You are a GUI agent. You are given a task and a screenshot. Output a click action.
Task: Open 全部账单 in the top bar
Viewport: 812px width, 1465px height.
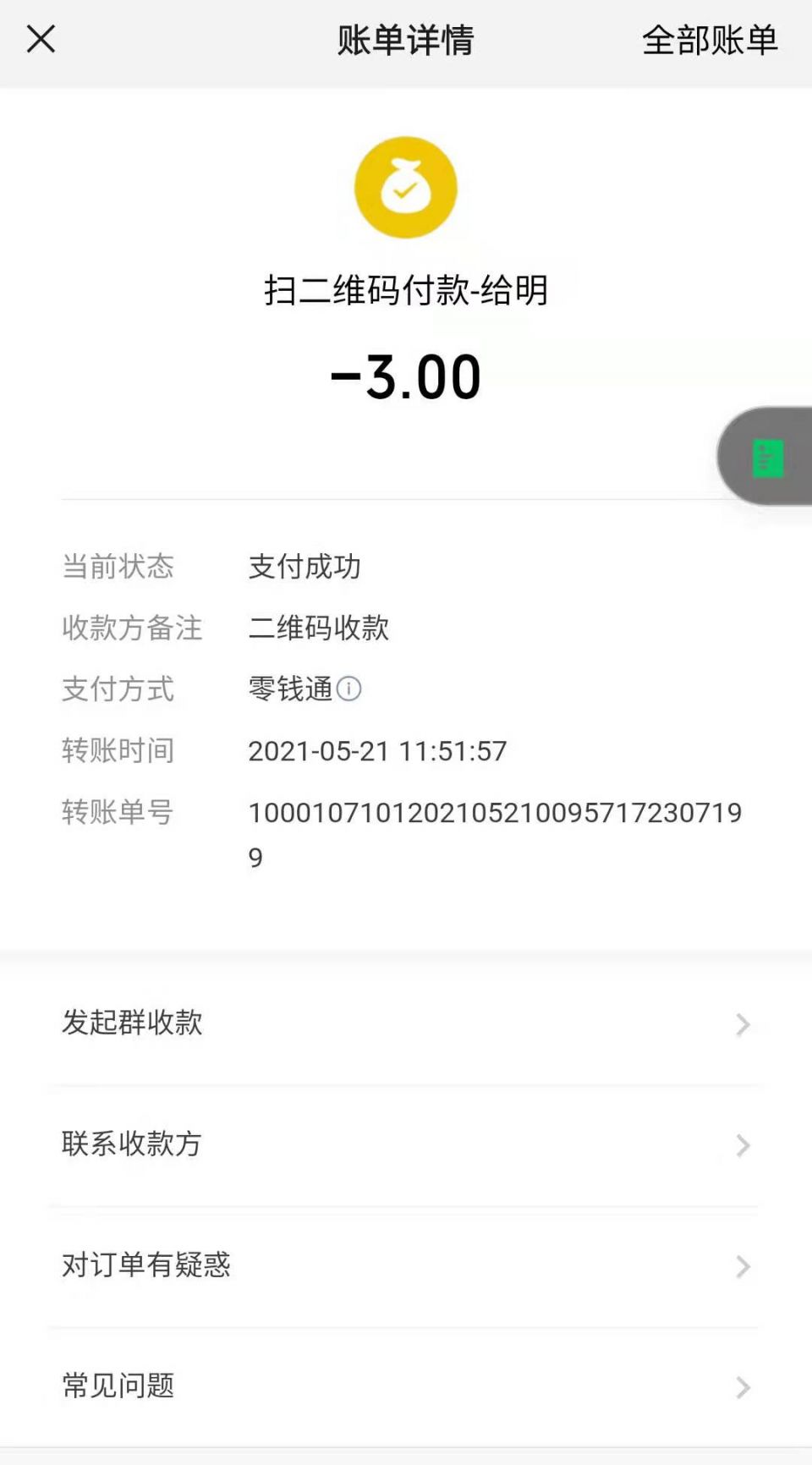(x=710, y=39)
